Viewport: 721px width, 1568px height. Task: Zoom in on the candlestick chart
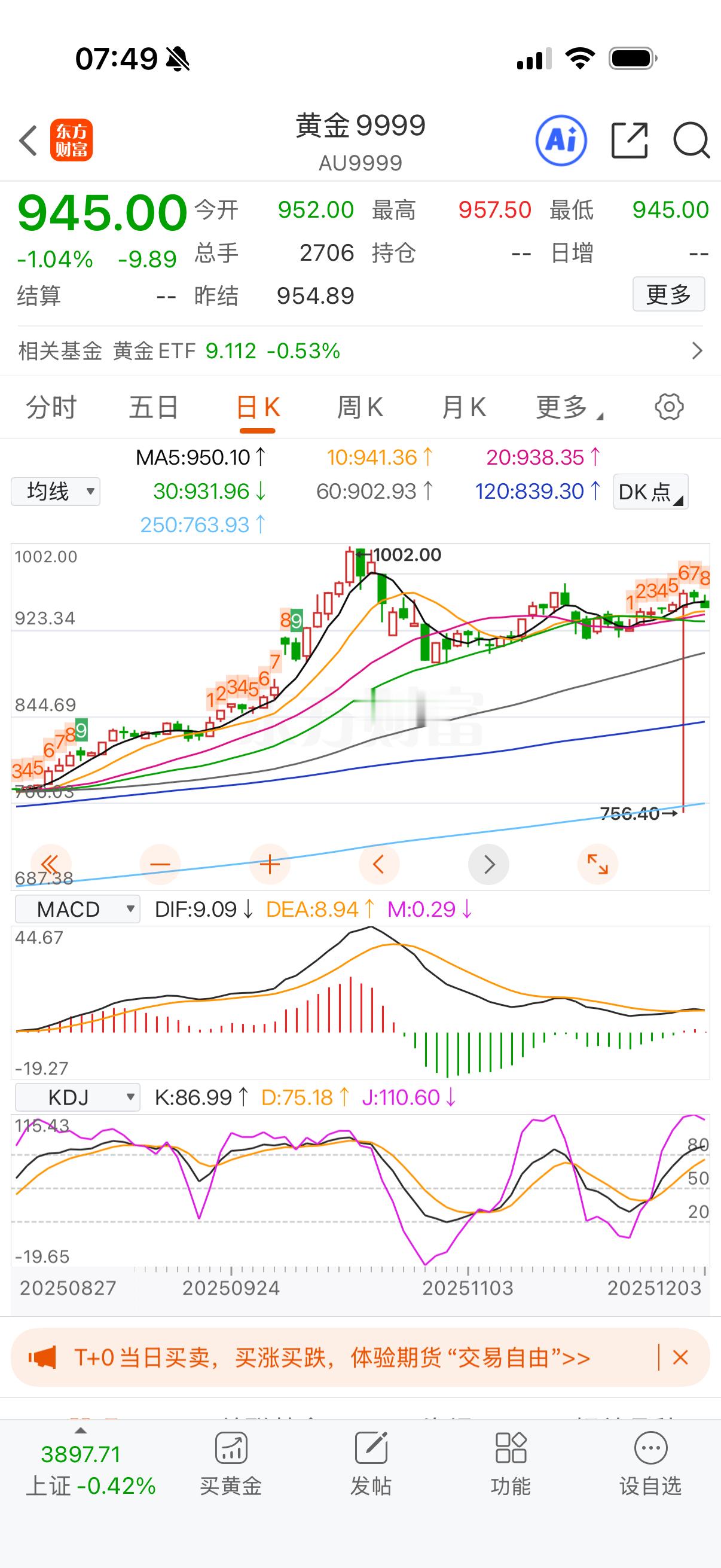coord(270,863)
